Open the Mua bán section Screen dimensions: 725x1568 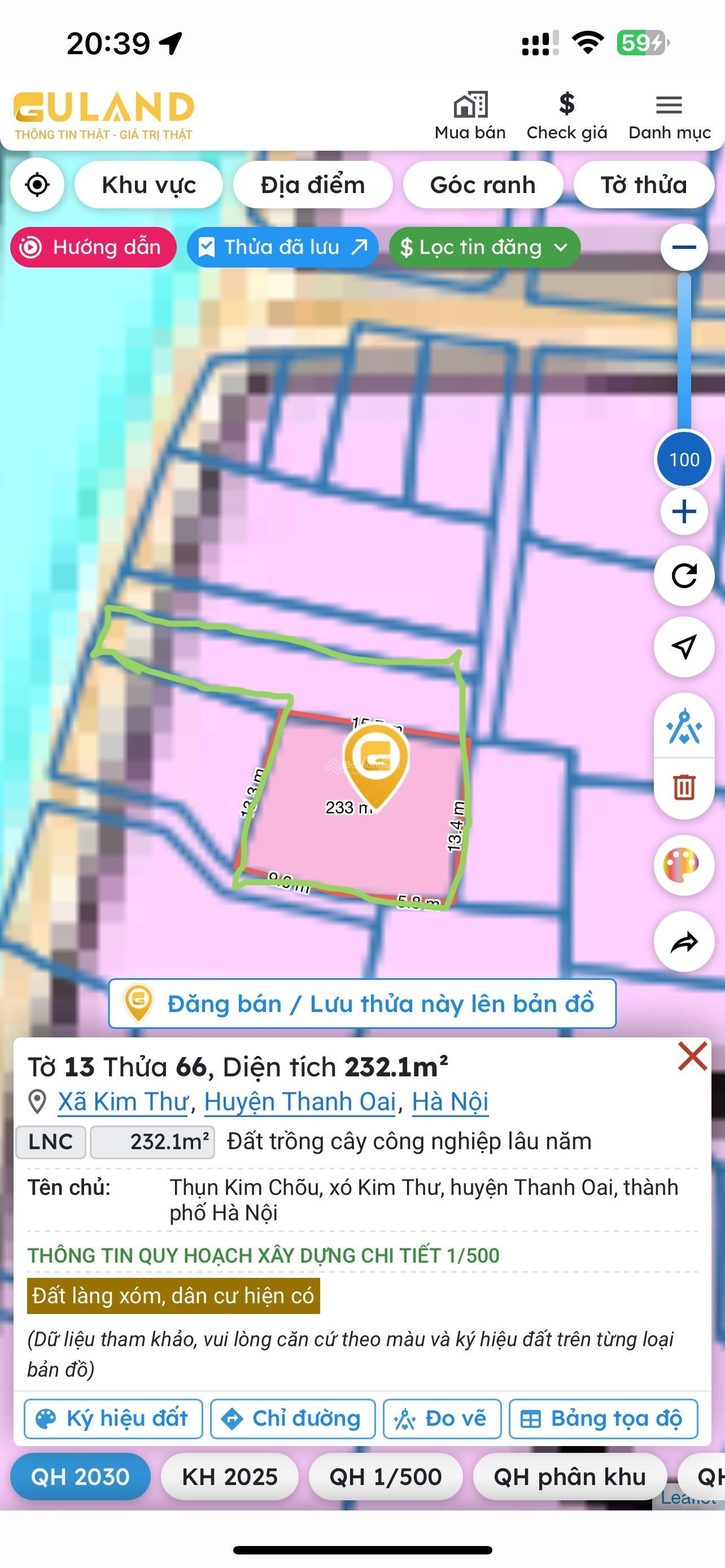pyautogui.click(x=469, y=116)
